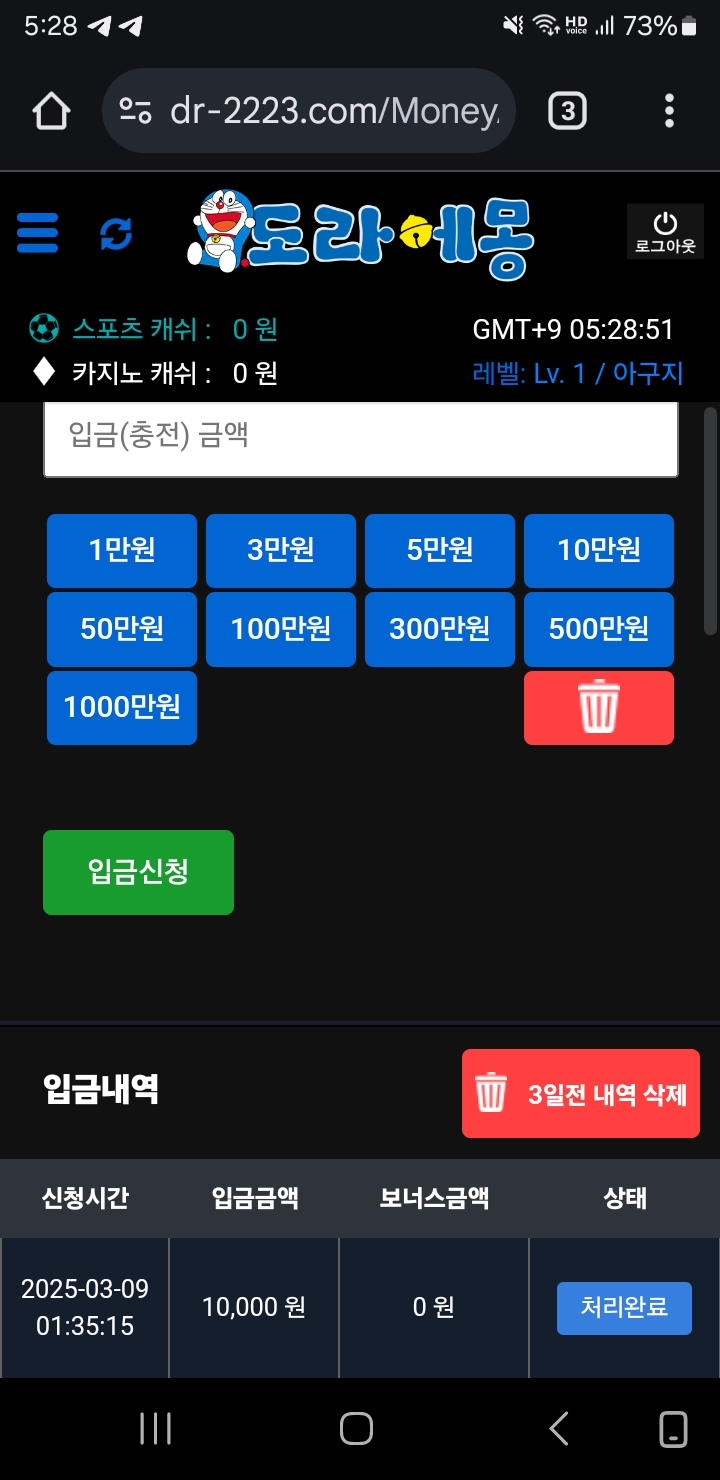Screen dimensions: 720x1480
Task: Open the browser tab switcher
Action: point(567,111)
